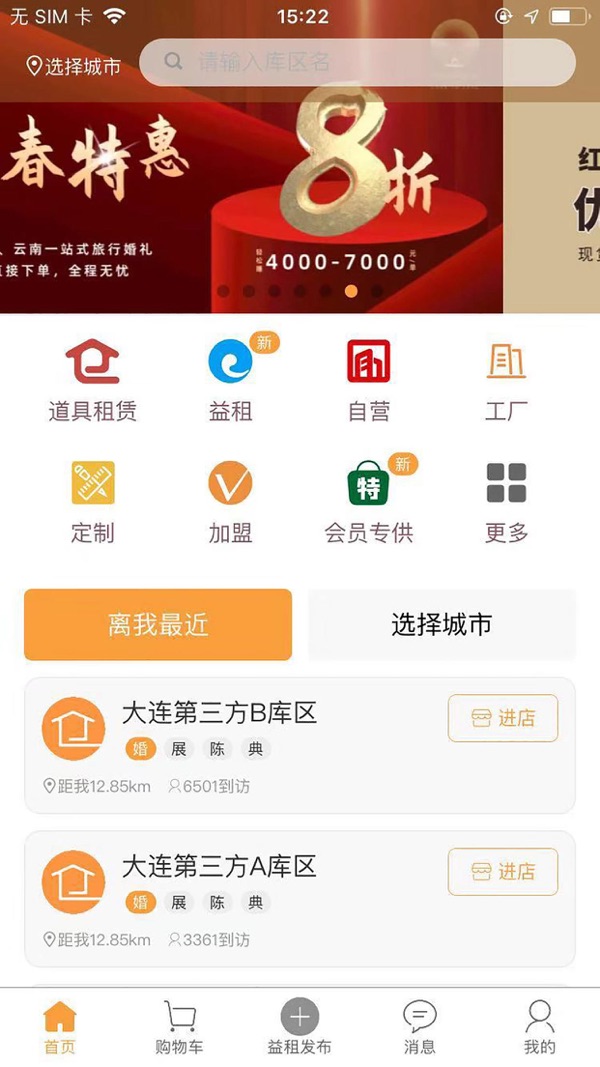Select the 定制 option
Screen dimensions: 600x1067
pos(92,501)
